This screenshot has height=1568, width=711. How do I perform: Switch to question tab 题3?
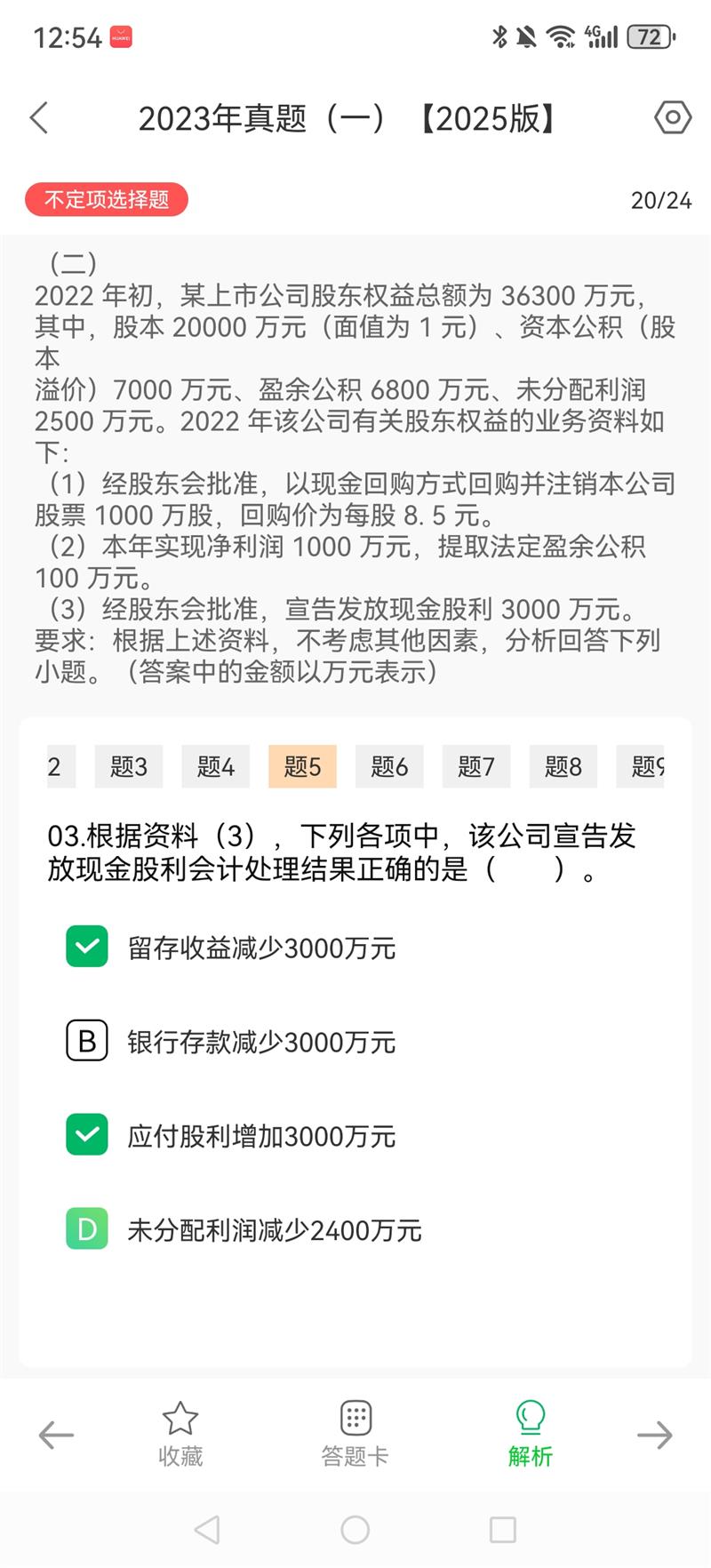(129, 766)
